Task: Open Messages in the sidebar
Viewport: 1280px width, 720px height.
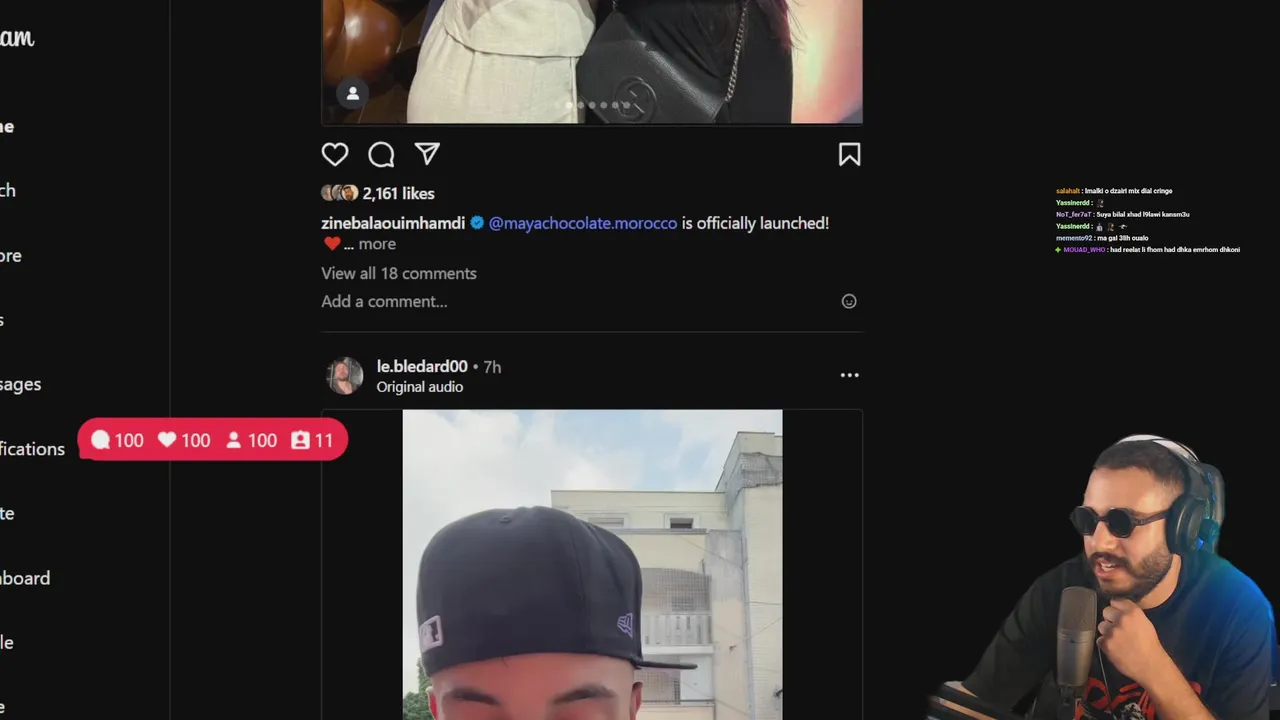Action: click(20, 384)
